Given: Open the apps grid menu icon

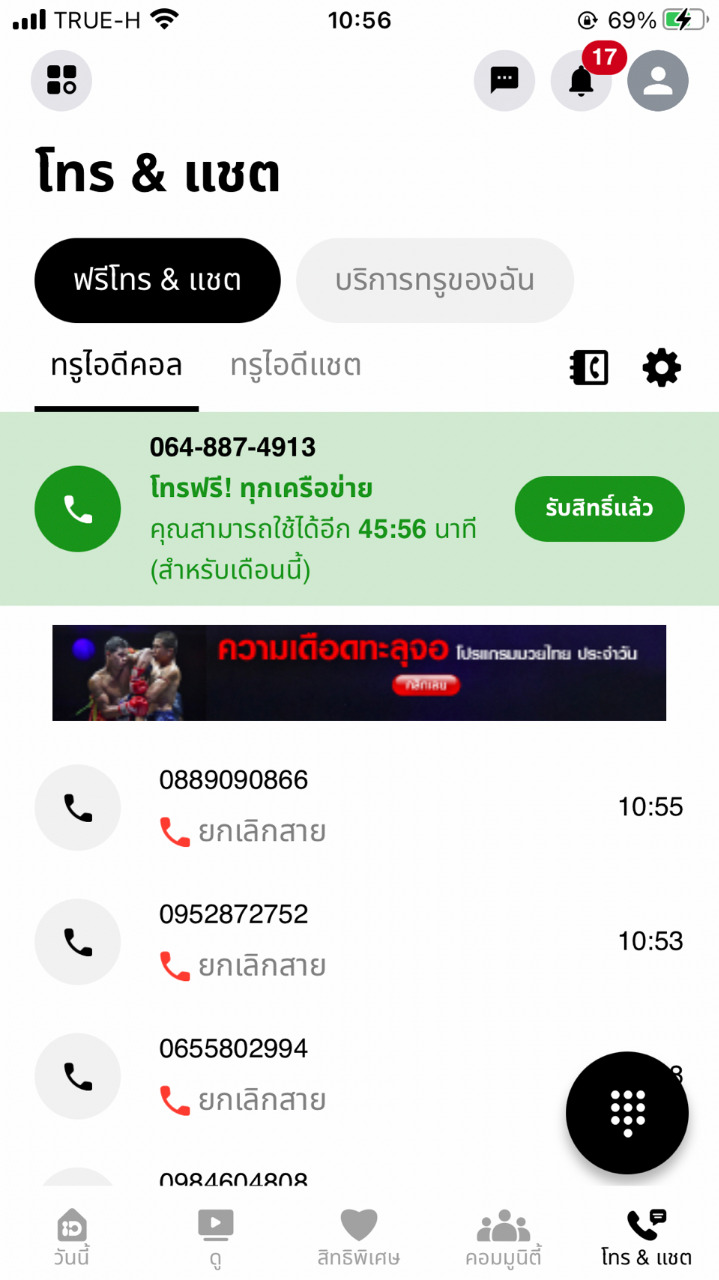Looking at the screenshot, I should click(62, 80).
